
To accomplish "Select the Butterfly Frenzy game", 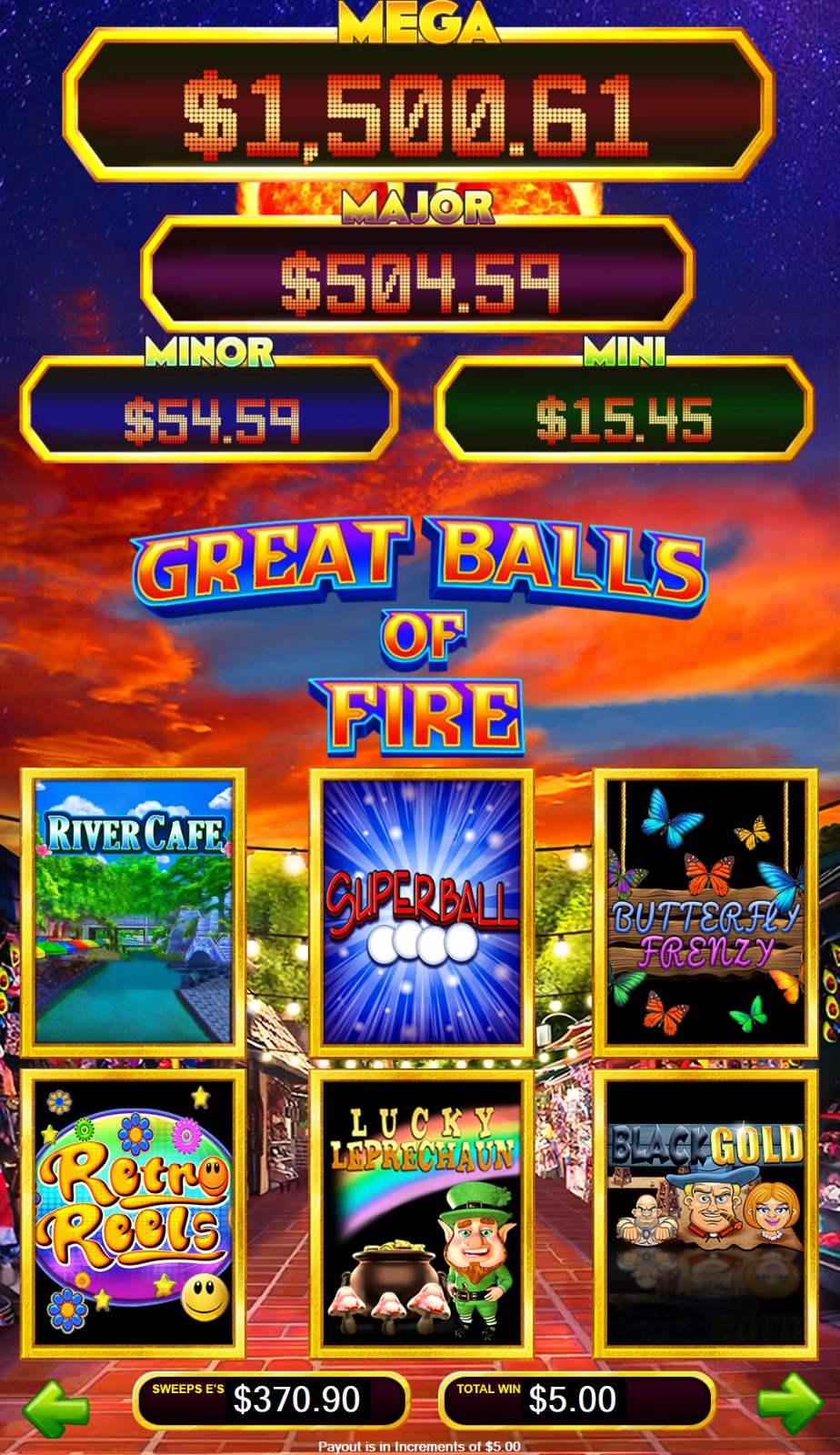I will 705,912.
